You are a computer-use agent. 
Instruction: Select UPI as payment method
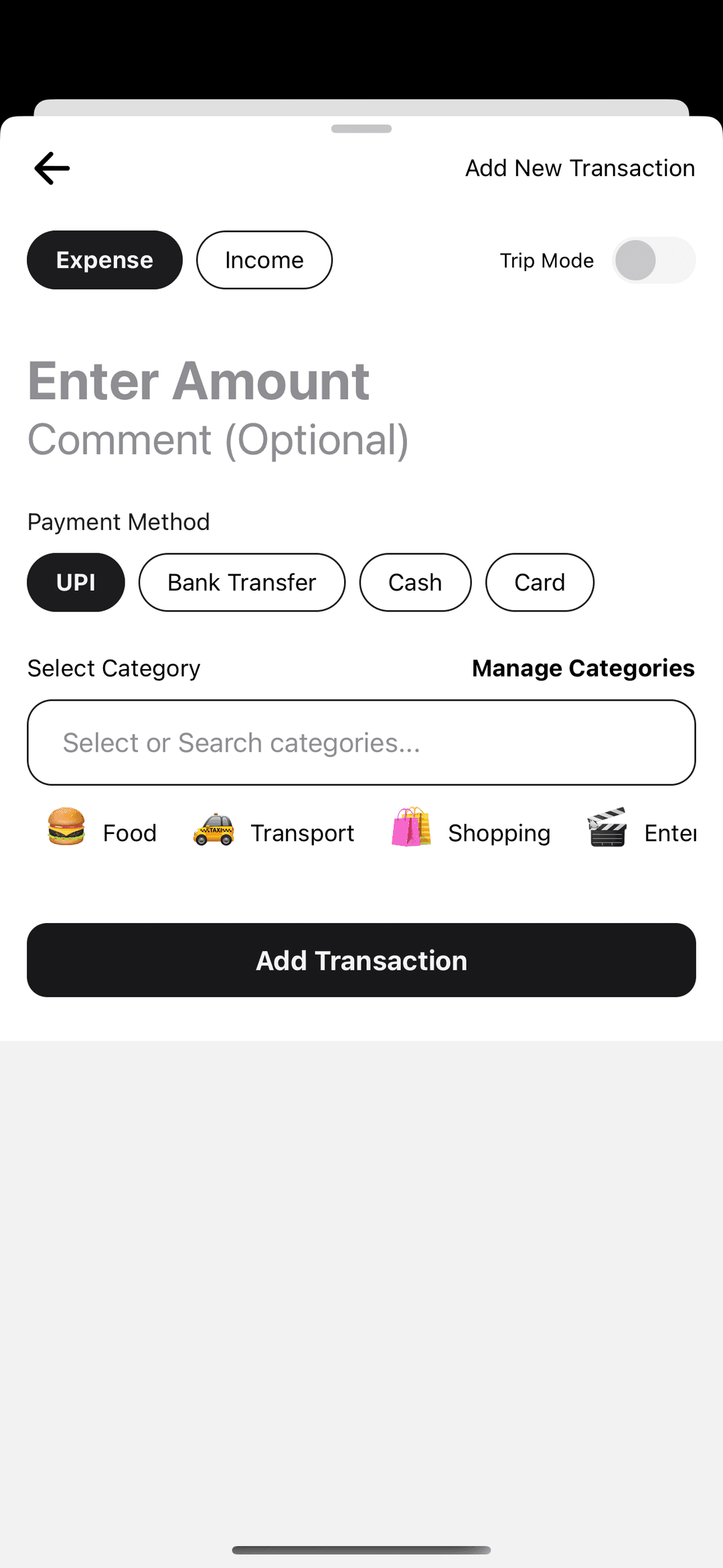click(x=75, y=582)
